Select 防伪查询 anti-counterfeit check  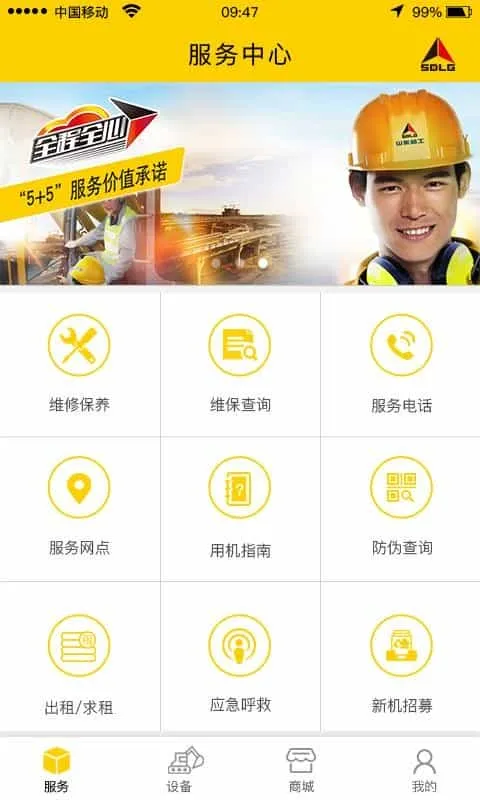coord(401,508)
